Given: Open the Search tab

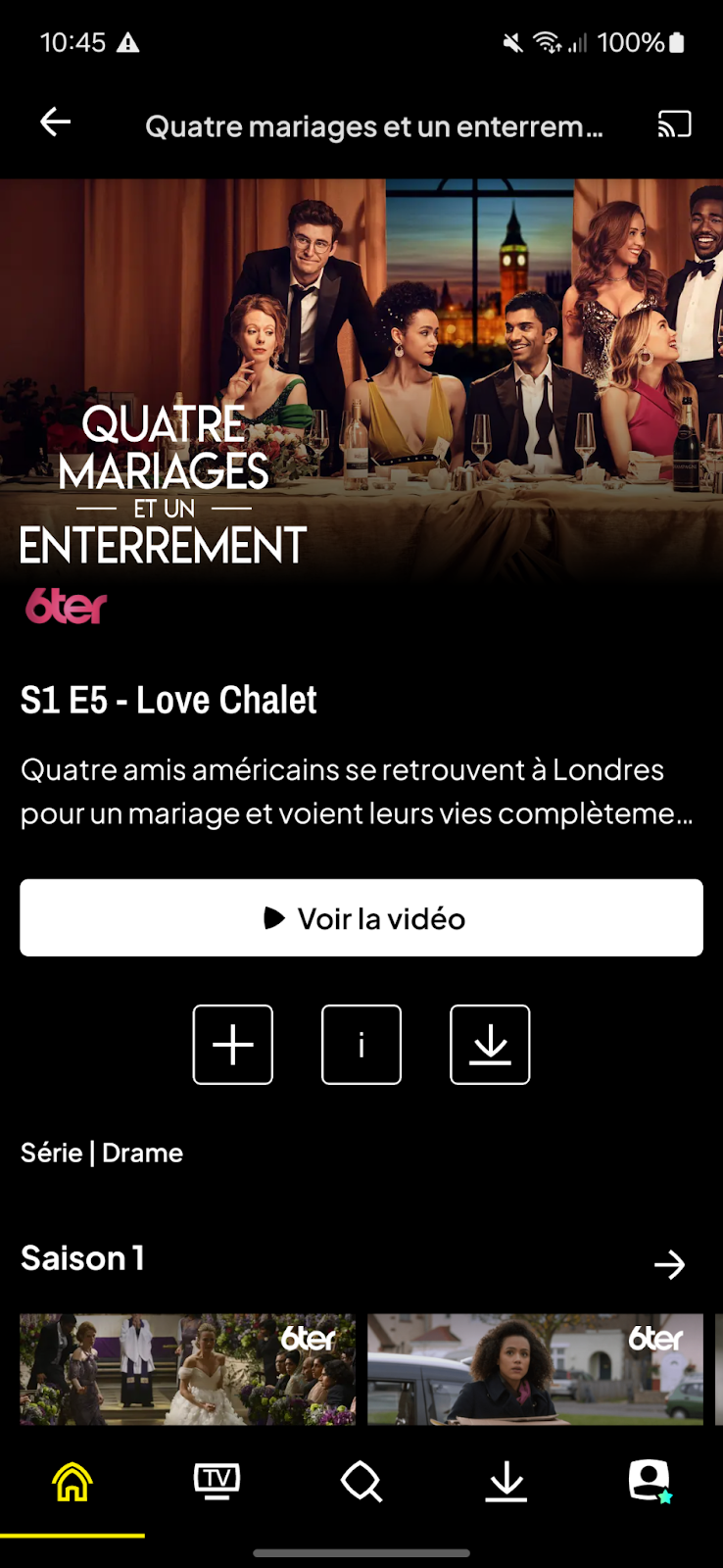Looking at the screenshot, I should tap(361, 1482).
